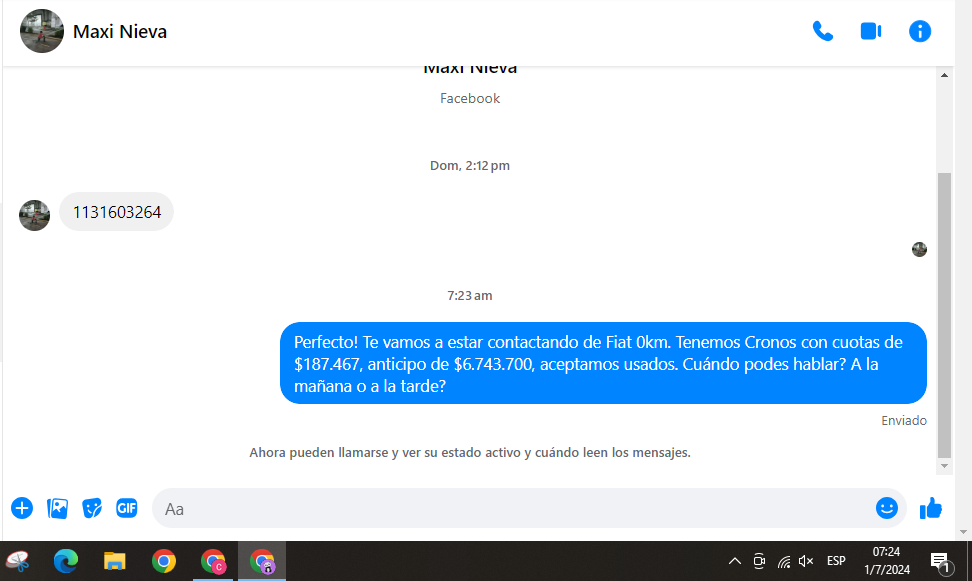This screenshot has width=972, height=581.
Task: Choose a sticker to send
Action: point(92,508)
